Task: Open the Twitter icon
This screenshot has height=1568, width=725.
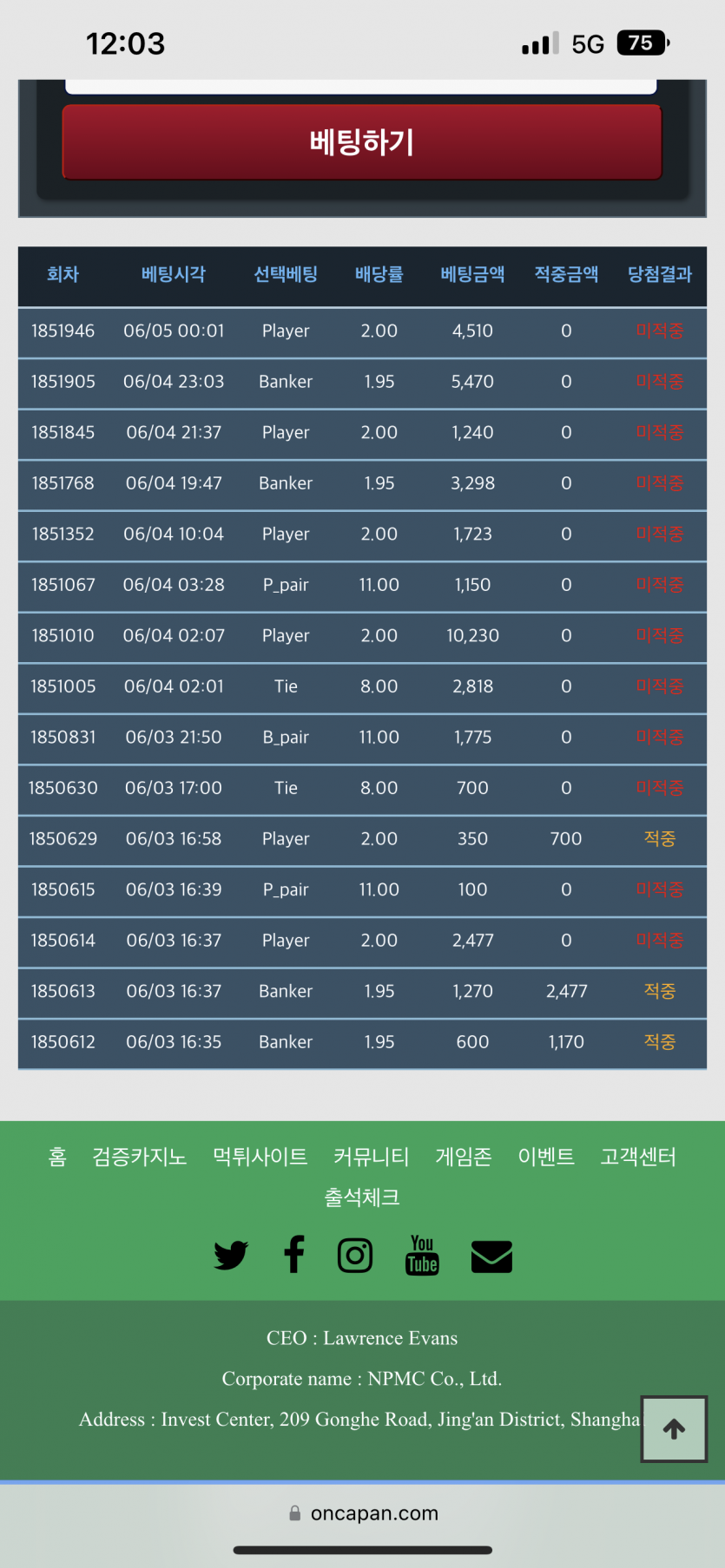Action: coord(231,1256)
